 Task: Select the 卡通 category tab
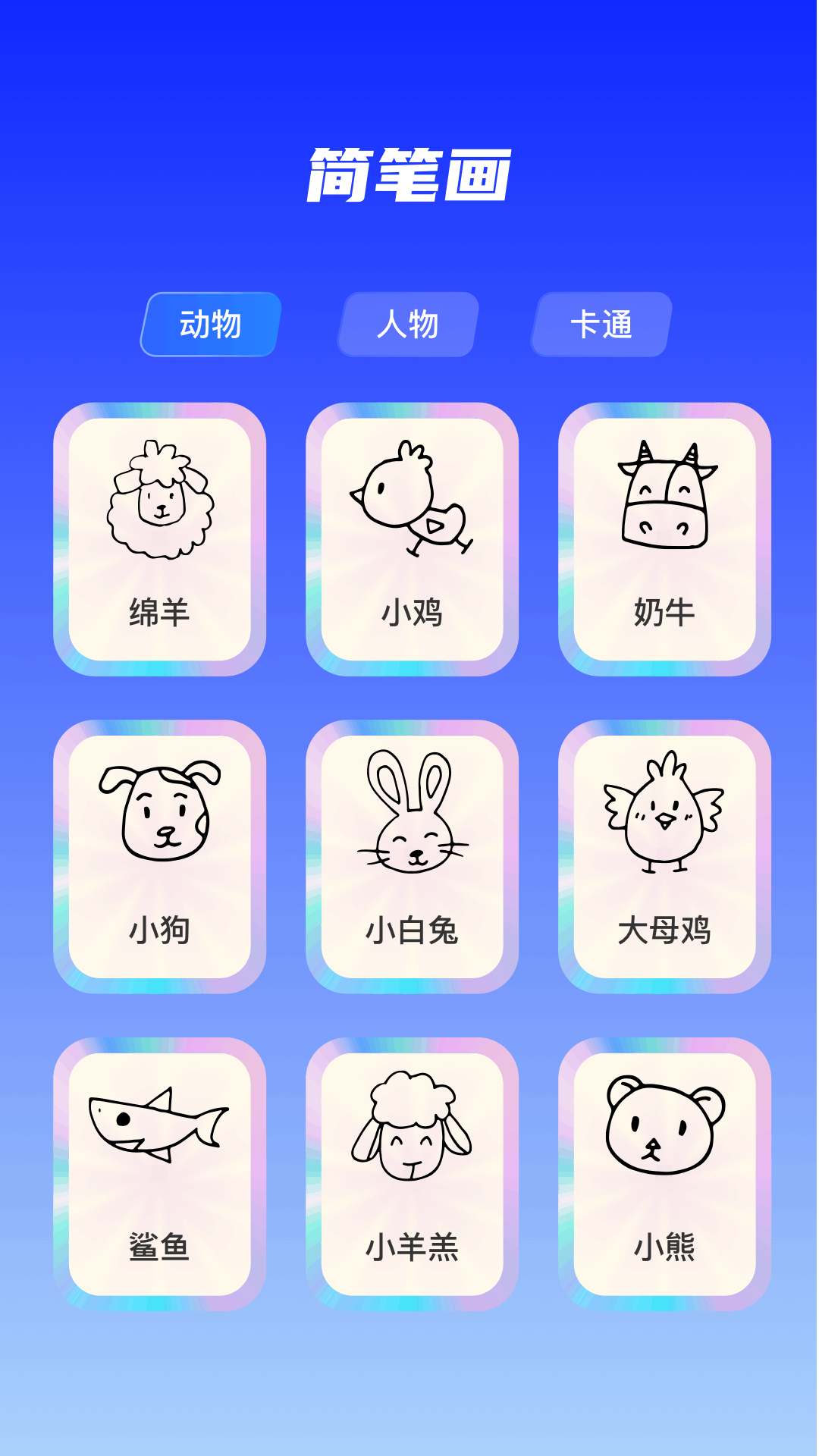coord(601,325)
